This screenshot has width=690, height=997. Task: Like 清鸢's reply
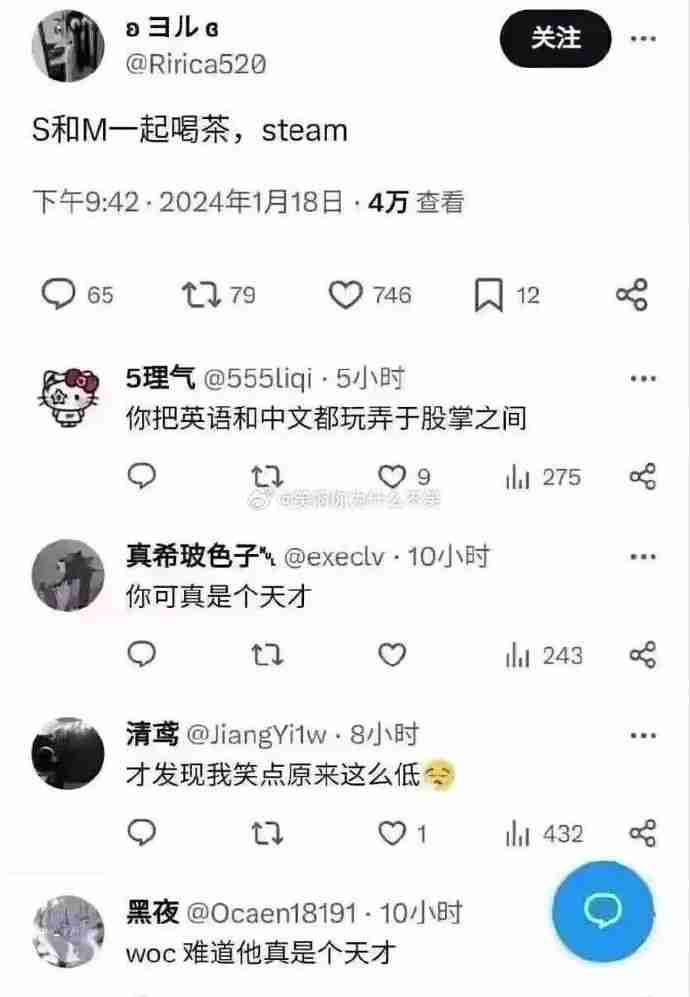[393, 833]
